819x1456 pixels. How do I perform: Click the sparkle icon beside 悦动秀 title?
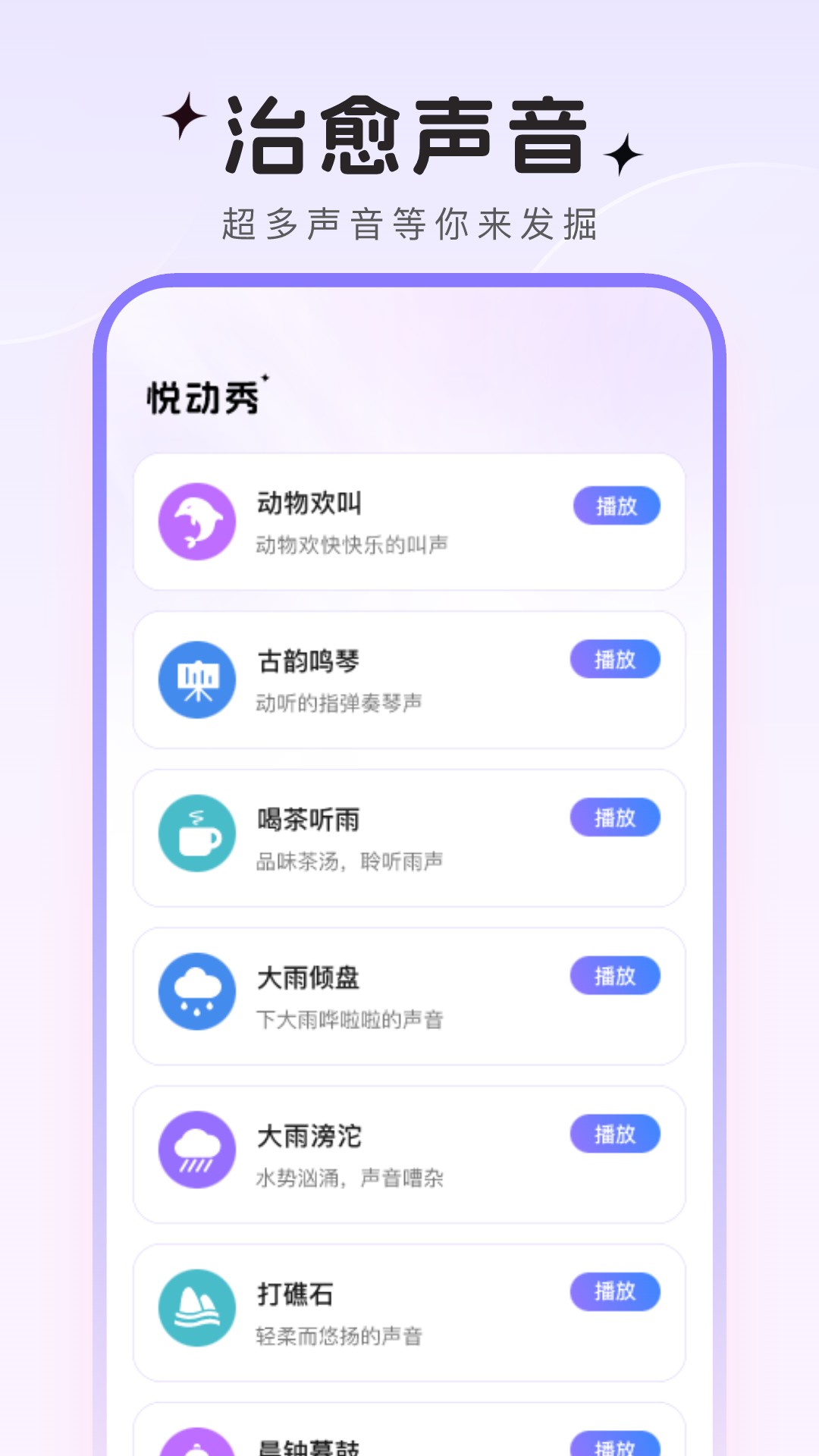pyautogui.click(x=265, y=376)
